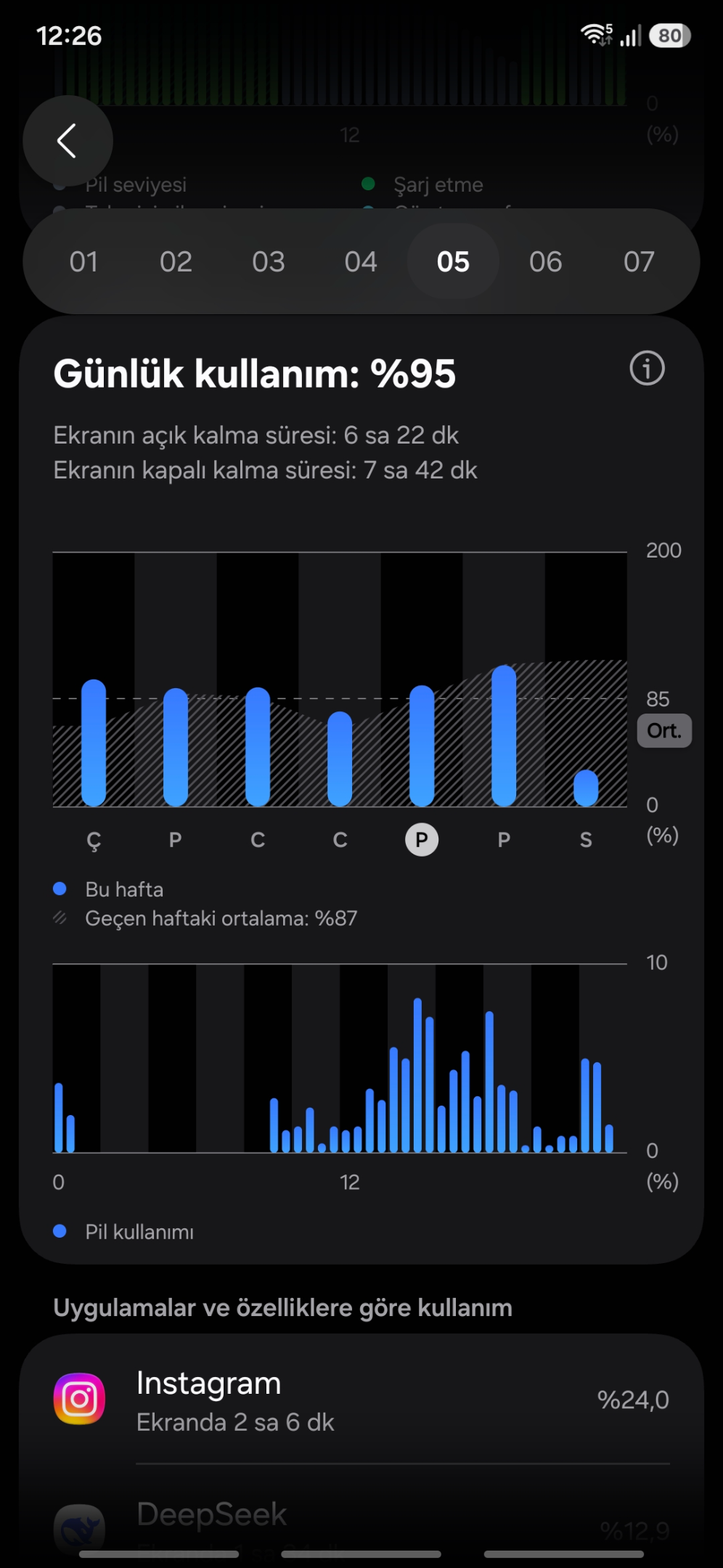Screen dimensions: 723x1568
Task: Select day 01 in the date strip
Action: click(x=84, y=261)
